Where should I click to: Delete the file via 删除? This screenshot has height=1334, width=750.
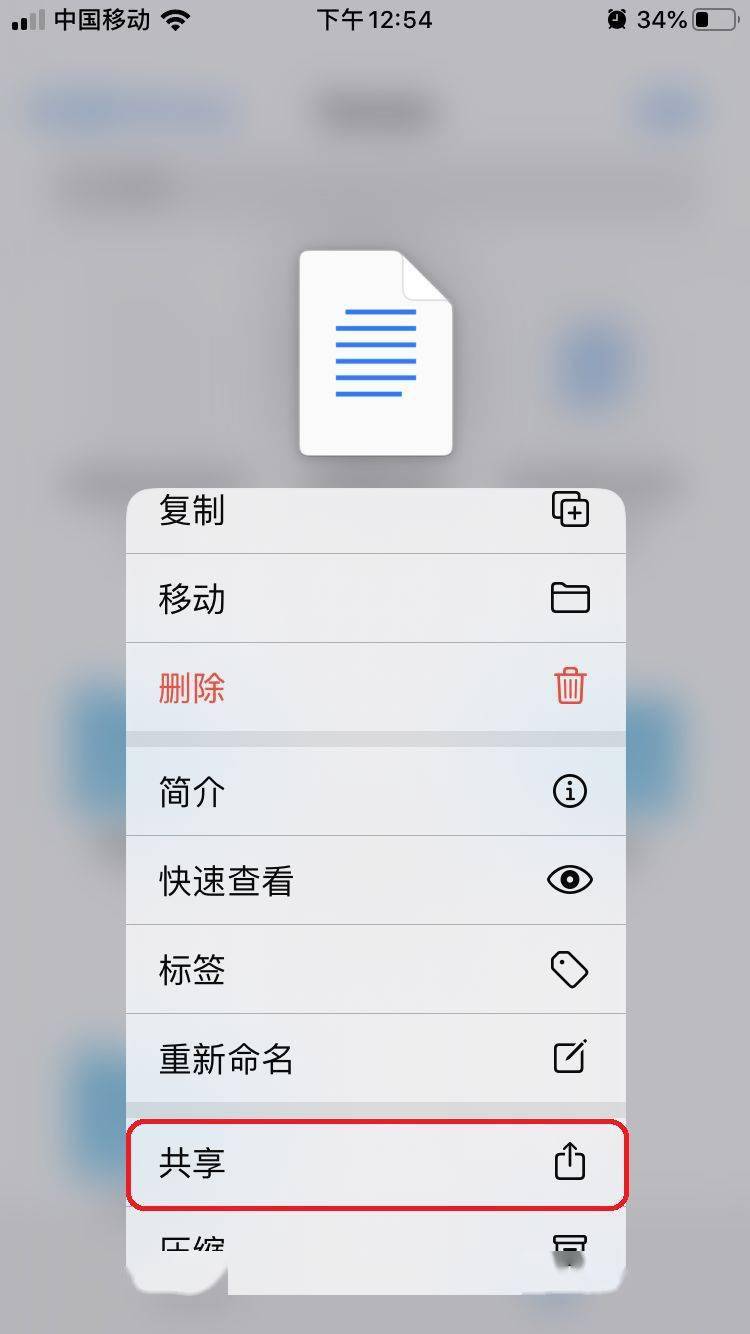(x=375, y=687)
